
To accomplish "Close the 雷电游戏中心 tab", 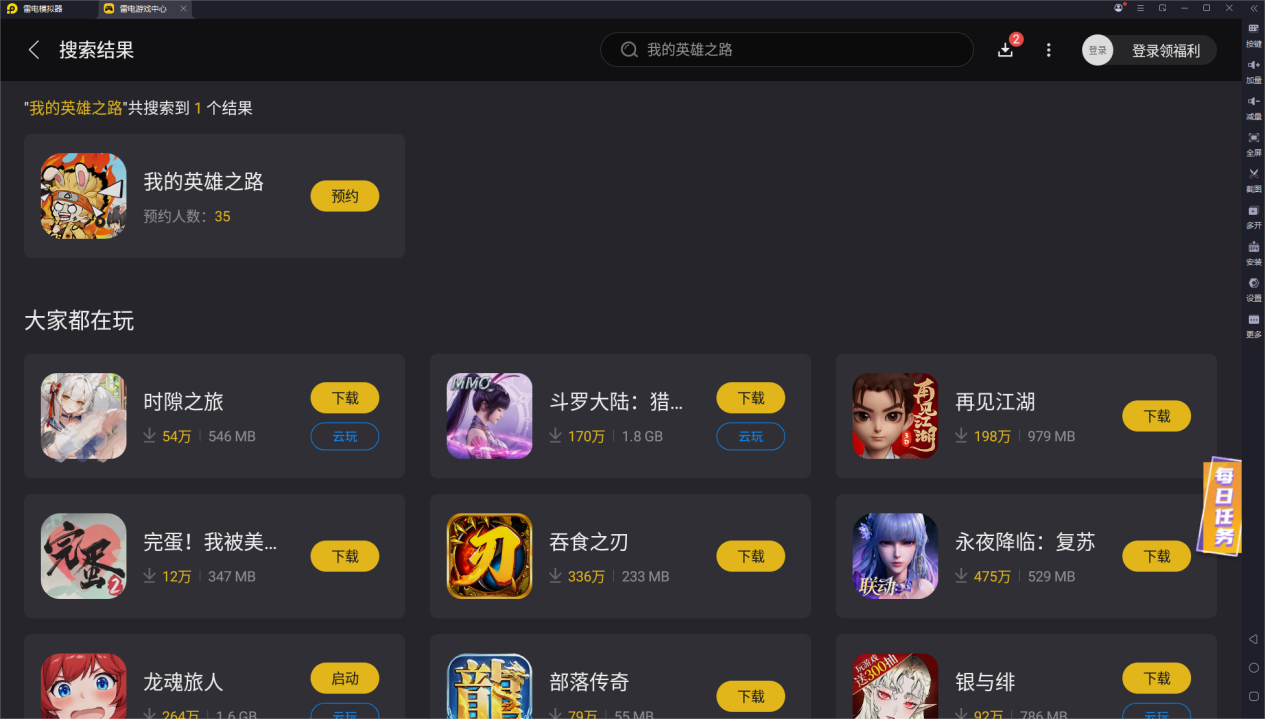I will 183,8.
